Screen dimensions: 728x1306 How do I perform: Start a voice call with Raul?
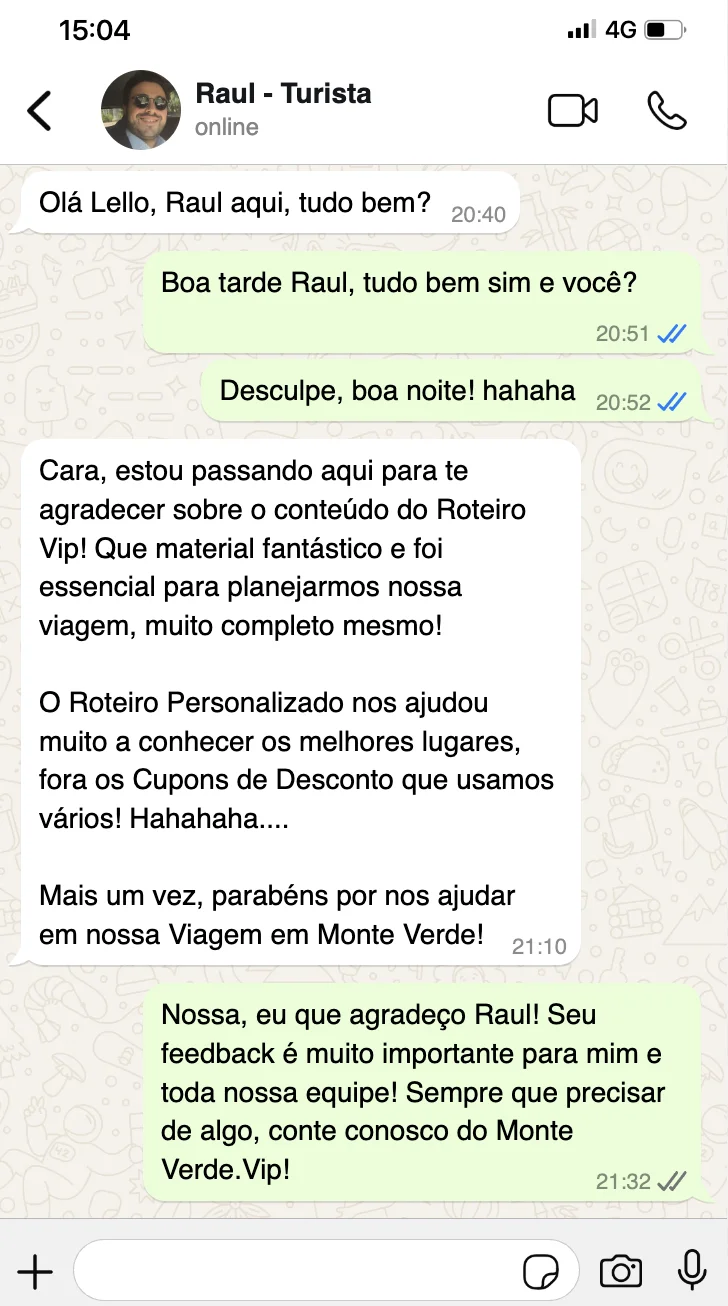pos(667,111)
